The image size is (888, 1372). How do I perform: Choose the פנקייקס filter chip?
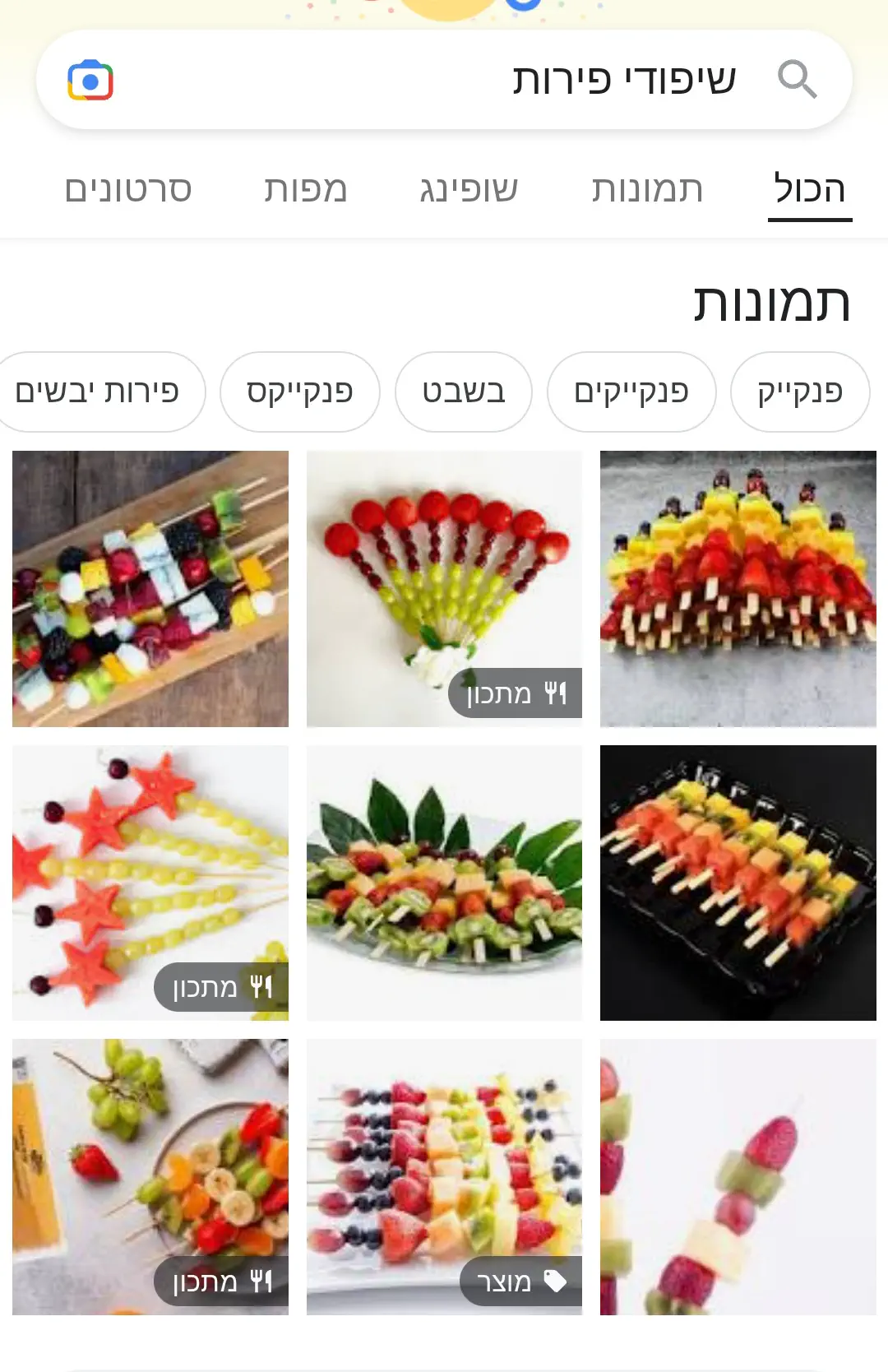tap(299, 392)
